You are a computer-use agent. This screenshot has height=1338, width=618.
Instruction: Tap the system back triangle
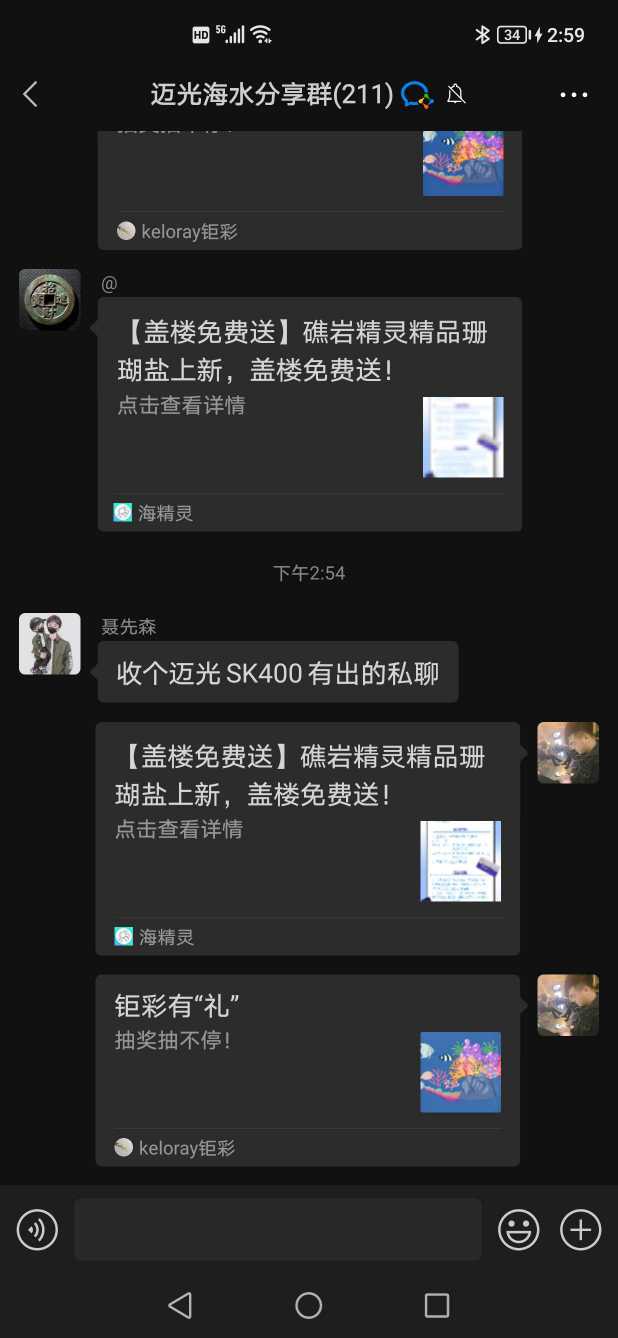180,1305
